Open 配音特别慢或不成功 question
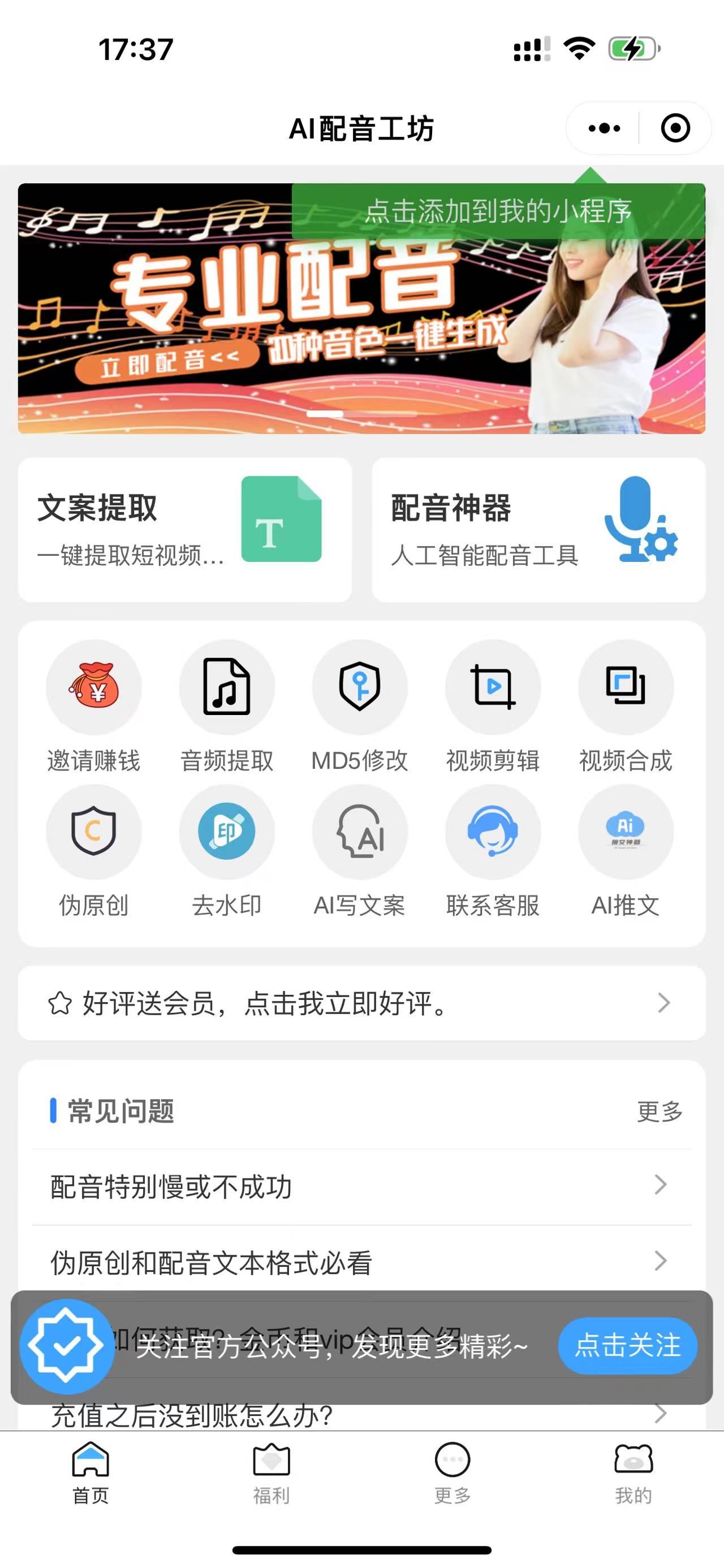Image resolution: width=724 pixels, height=1568 pixels. point(361,1186)
